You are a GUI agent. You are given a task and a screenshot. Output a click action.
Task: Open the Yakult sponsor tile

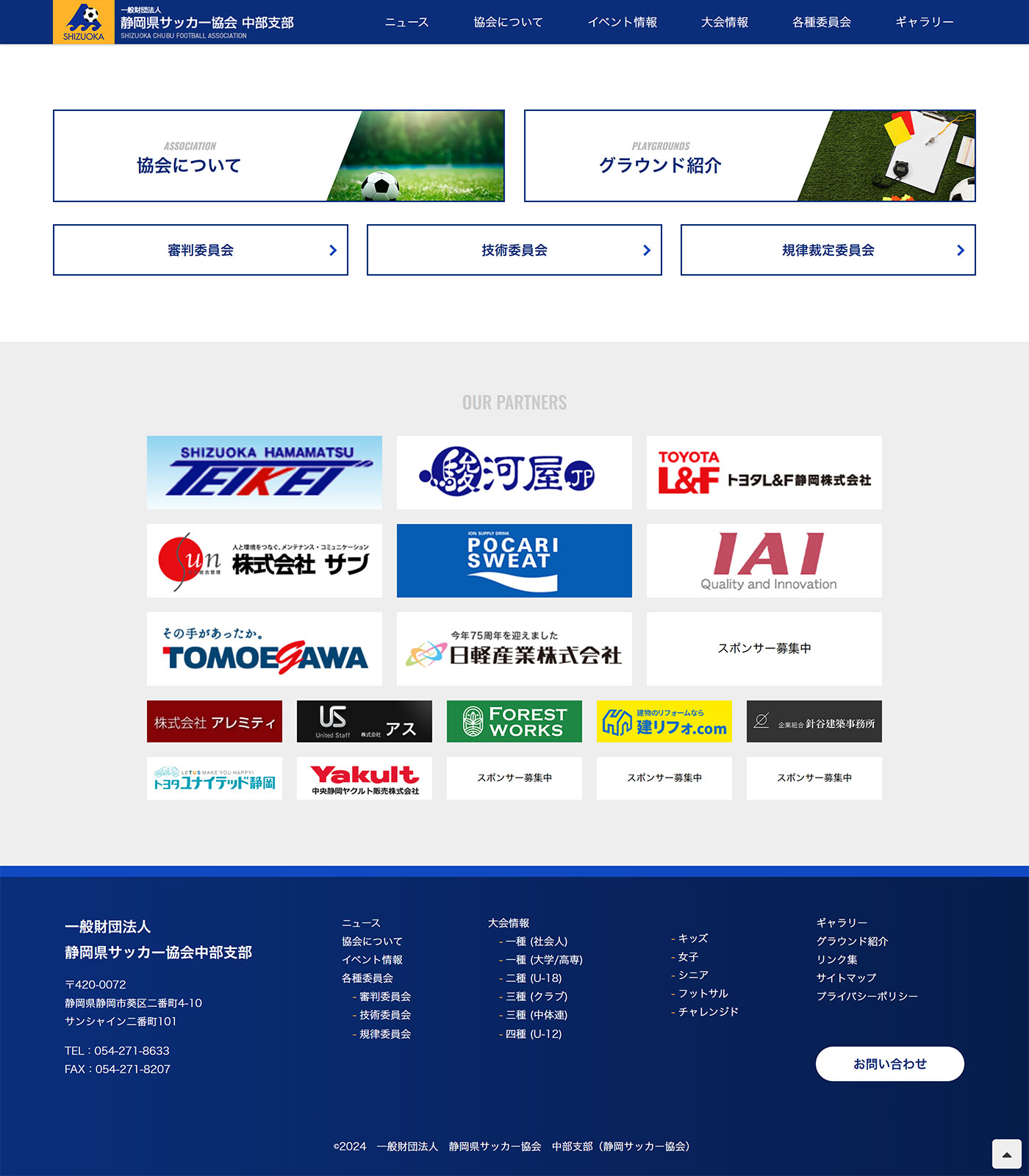click(365, 778)
